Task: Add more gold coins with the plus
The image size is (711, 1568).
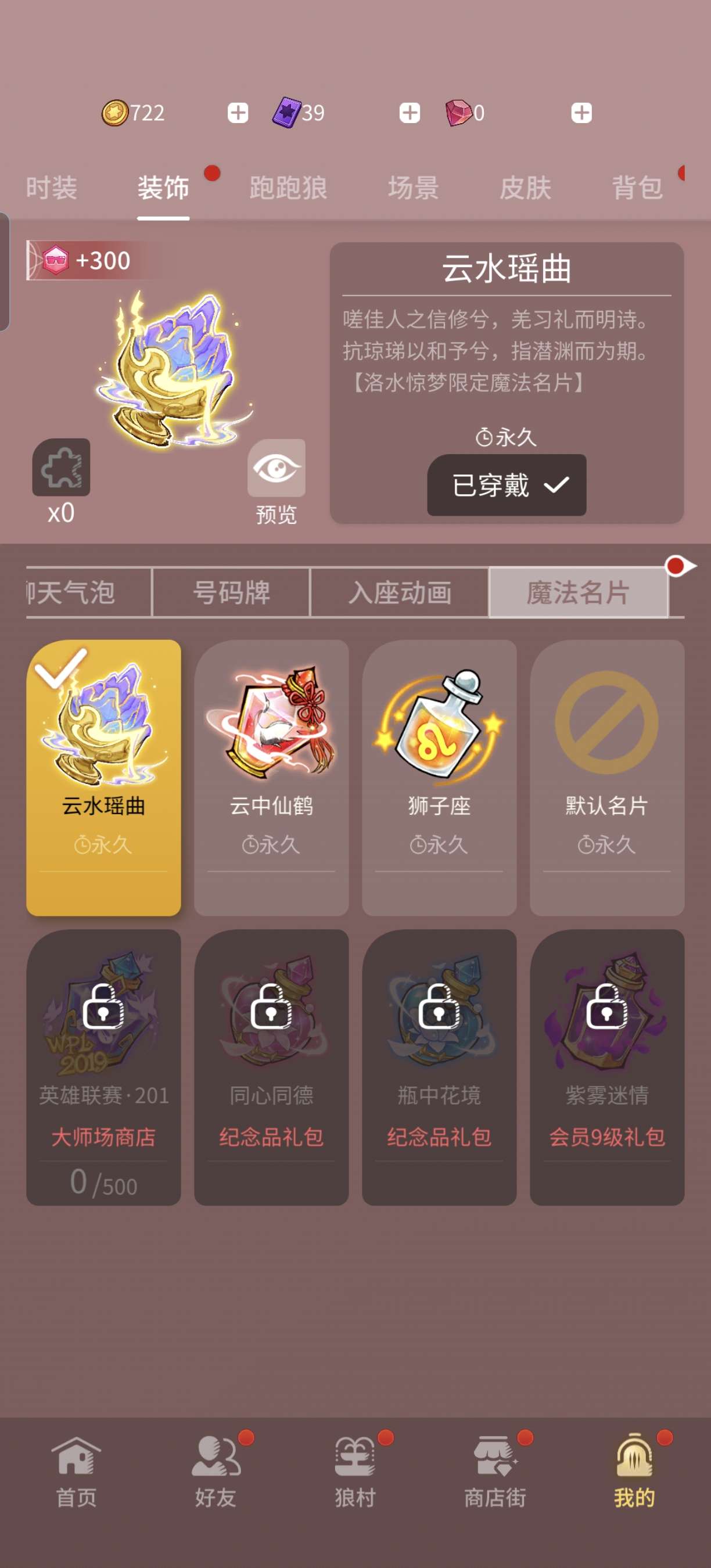Action: (x=238, y=113)
